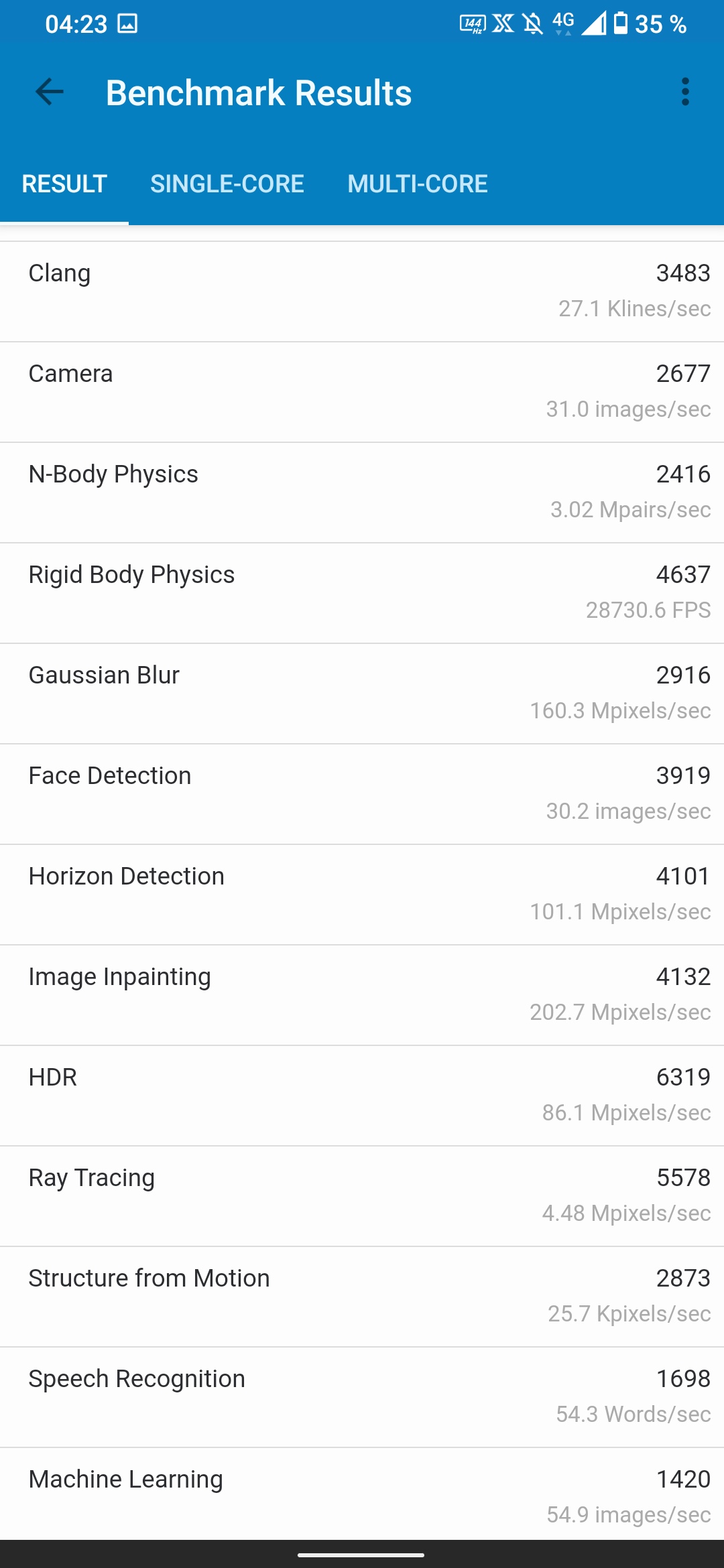Select the RESULT tab

pos(64,184)
